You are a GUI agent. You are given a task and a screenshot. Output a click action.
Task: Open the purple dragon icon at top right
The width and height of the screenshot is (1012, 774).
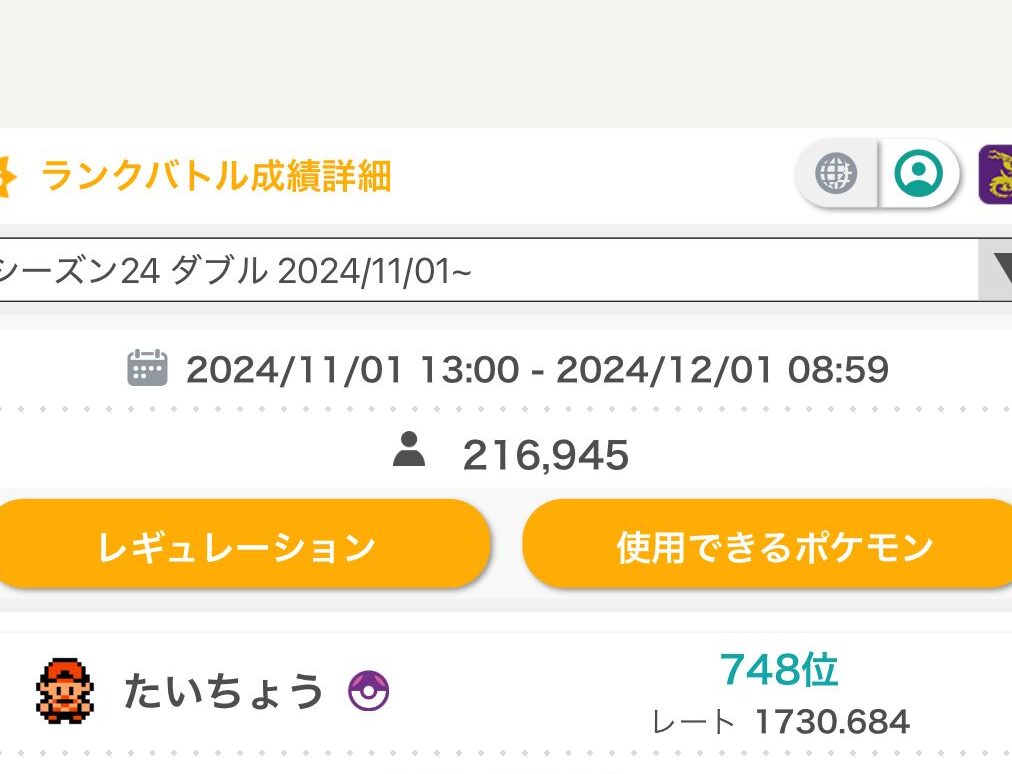point(995,175)
